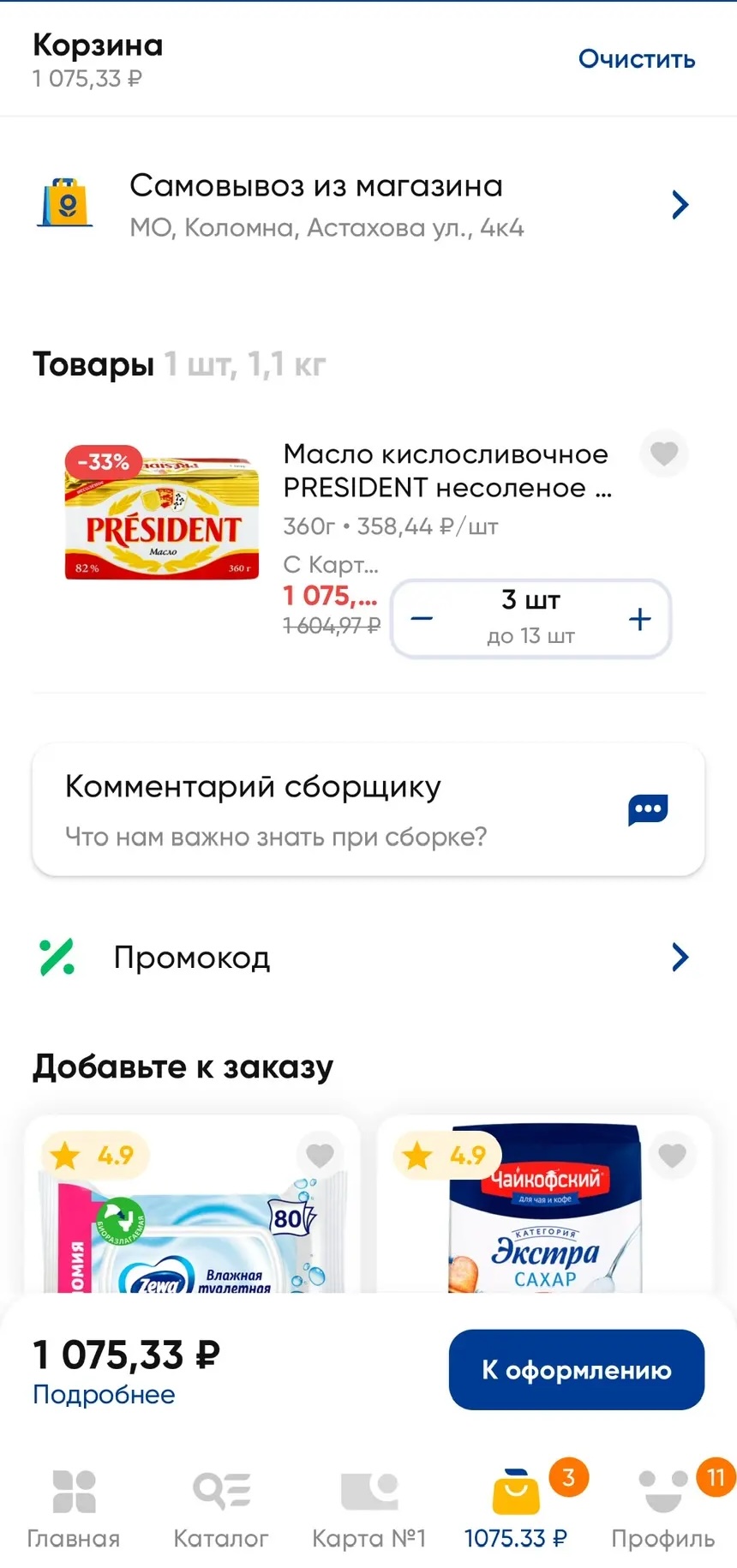737x1568 pixels.
Task: Proceed with К оформлению button
Action: click(576, 1369)
